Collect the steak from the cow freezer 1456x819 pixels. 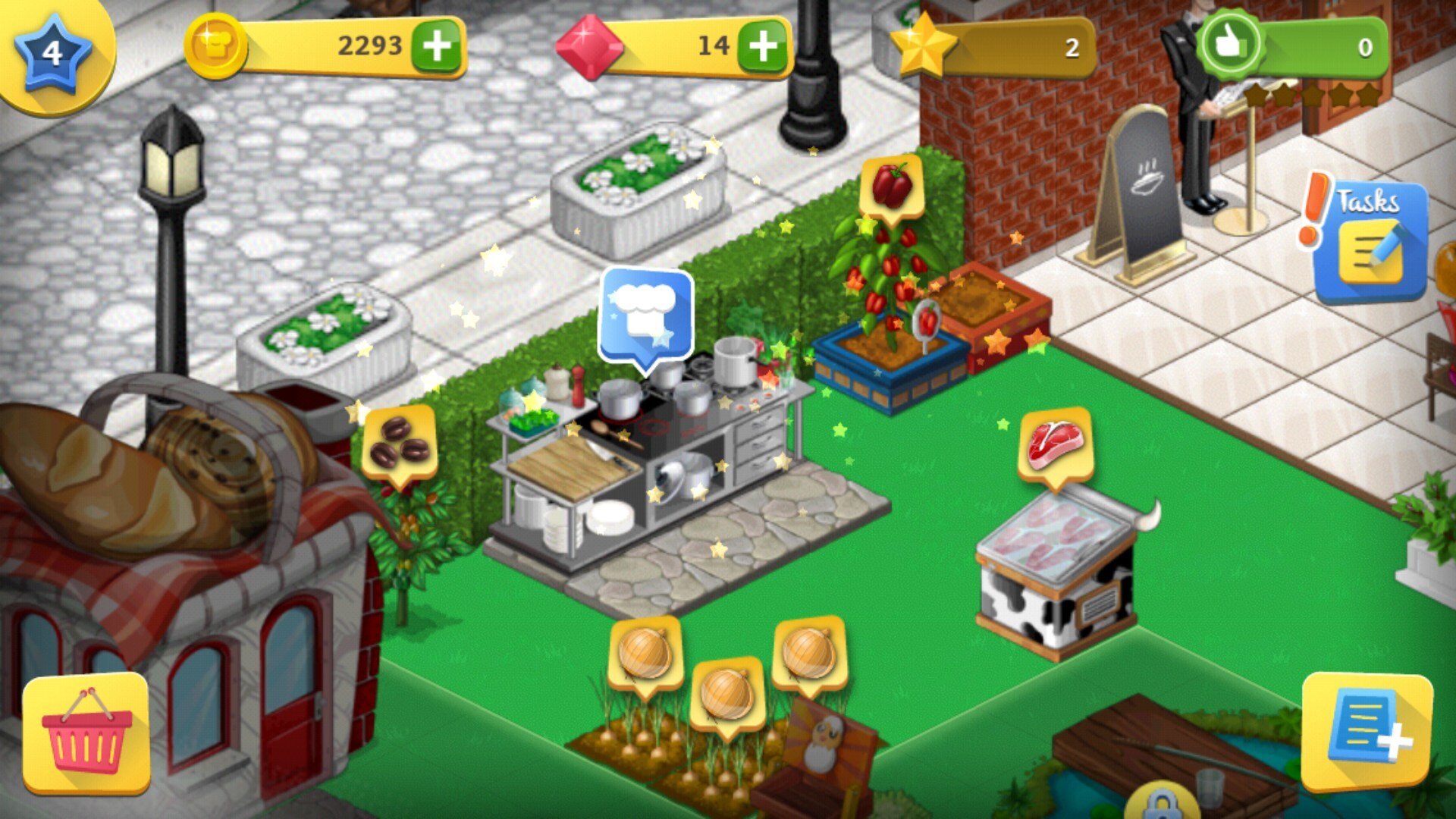1056,444
